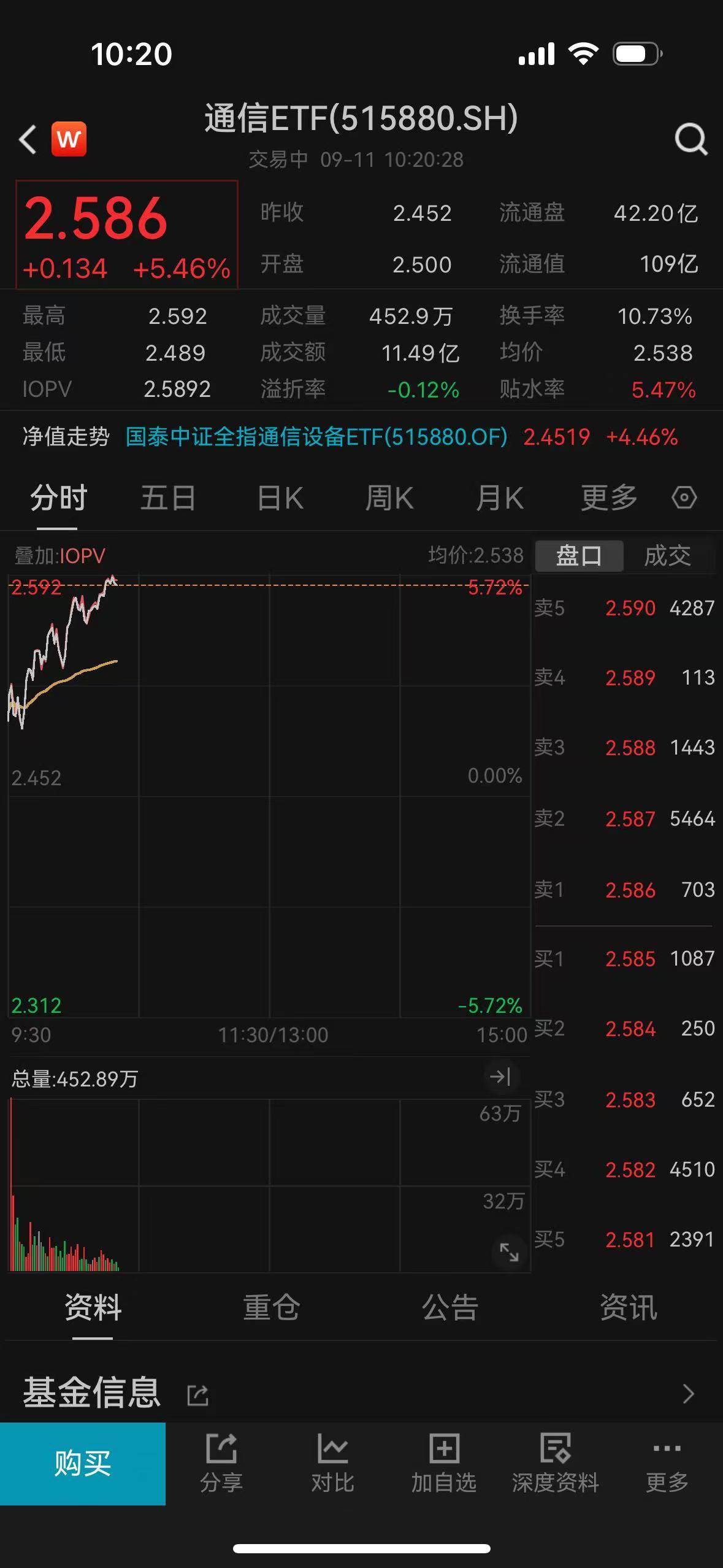Collapse the order panel with arrow icon

pyautogui.click(x=500, y=1076)
